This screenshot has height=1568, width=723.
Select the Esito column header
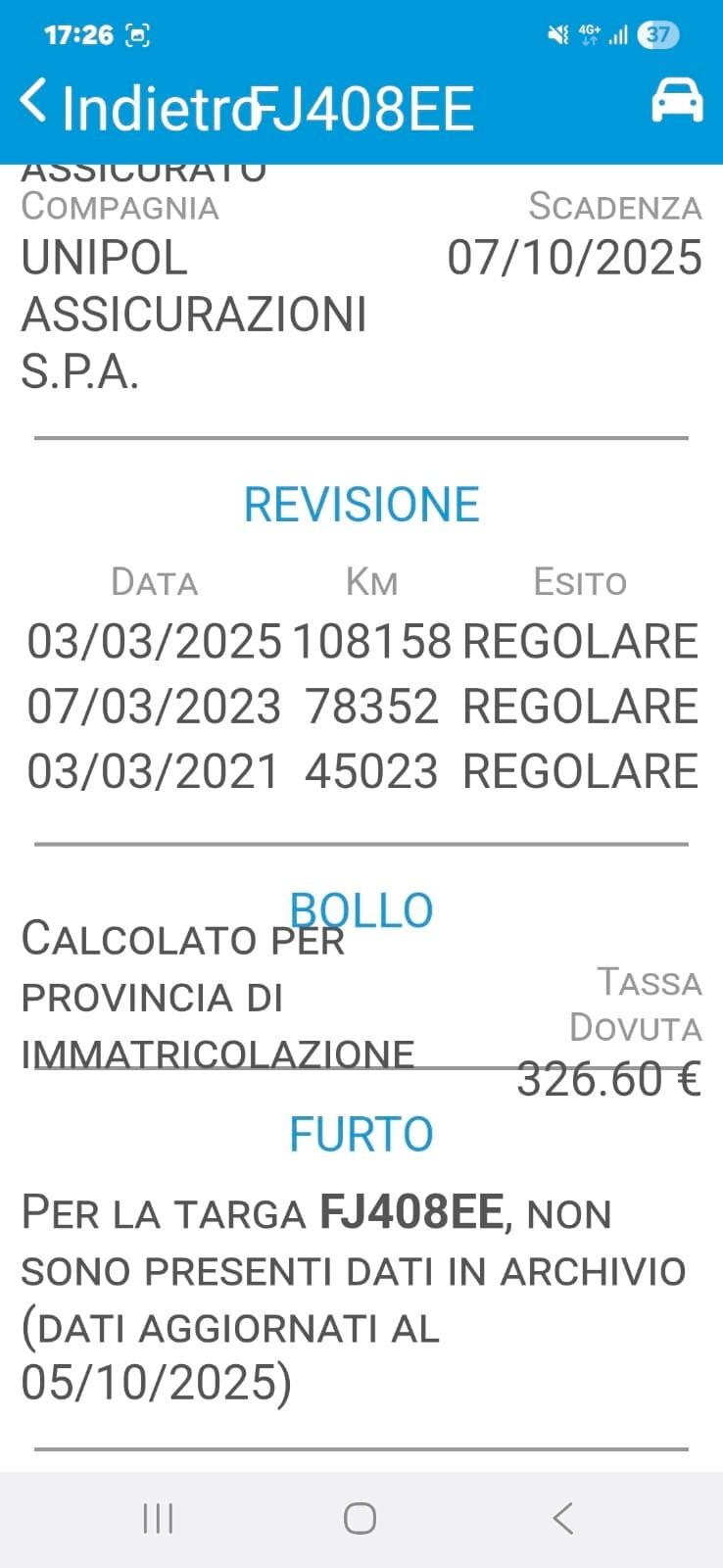coord(581,581)
